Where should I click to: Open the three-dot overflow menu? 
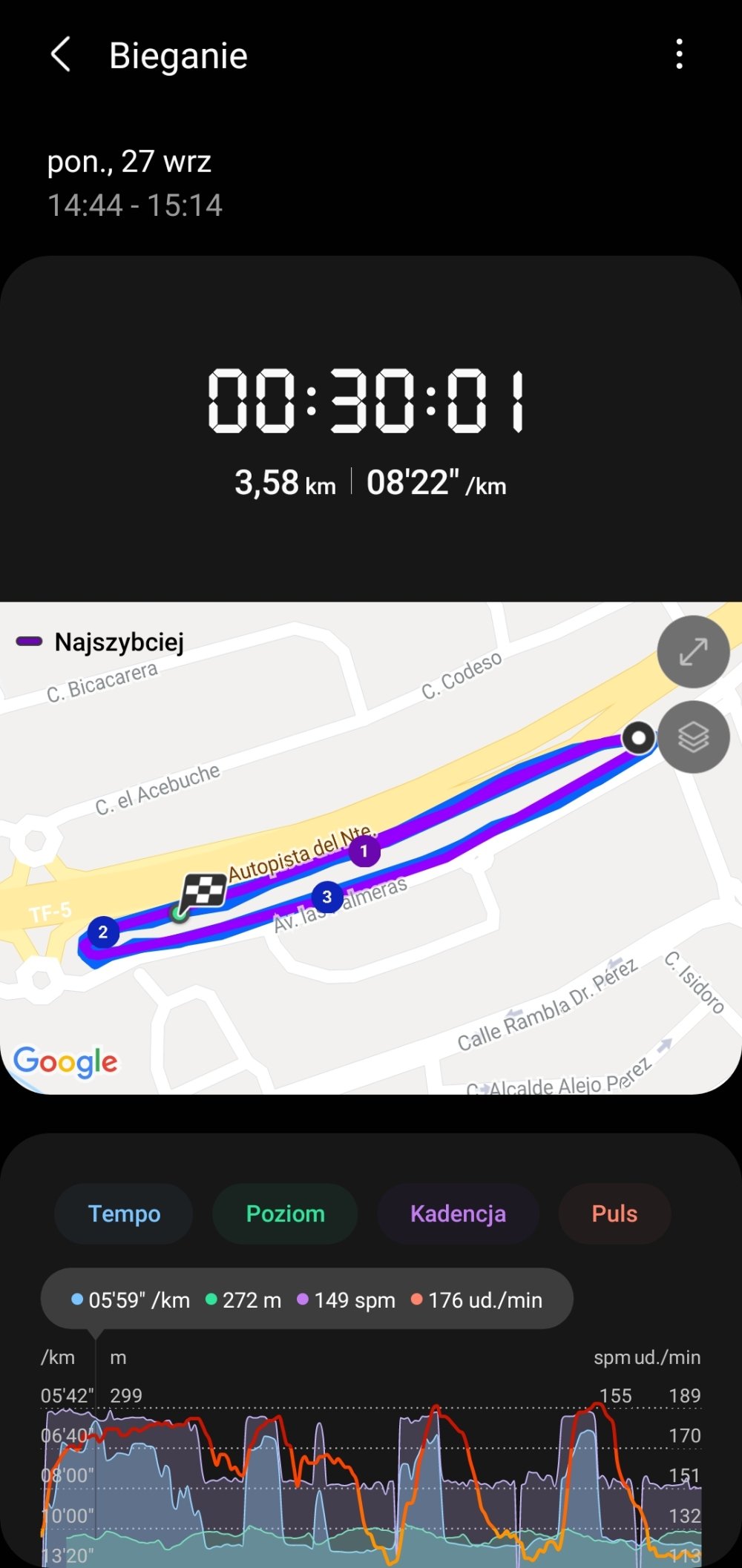(679, 55)
